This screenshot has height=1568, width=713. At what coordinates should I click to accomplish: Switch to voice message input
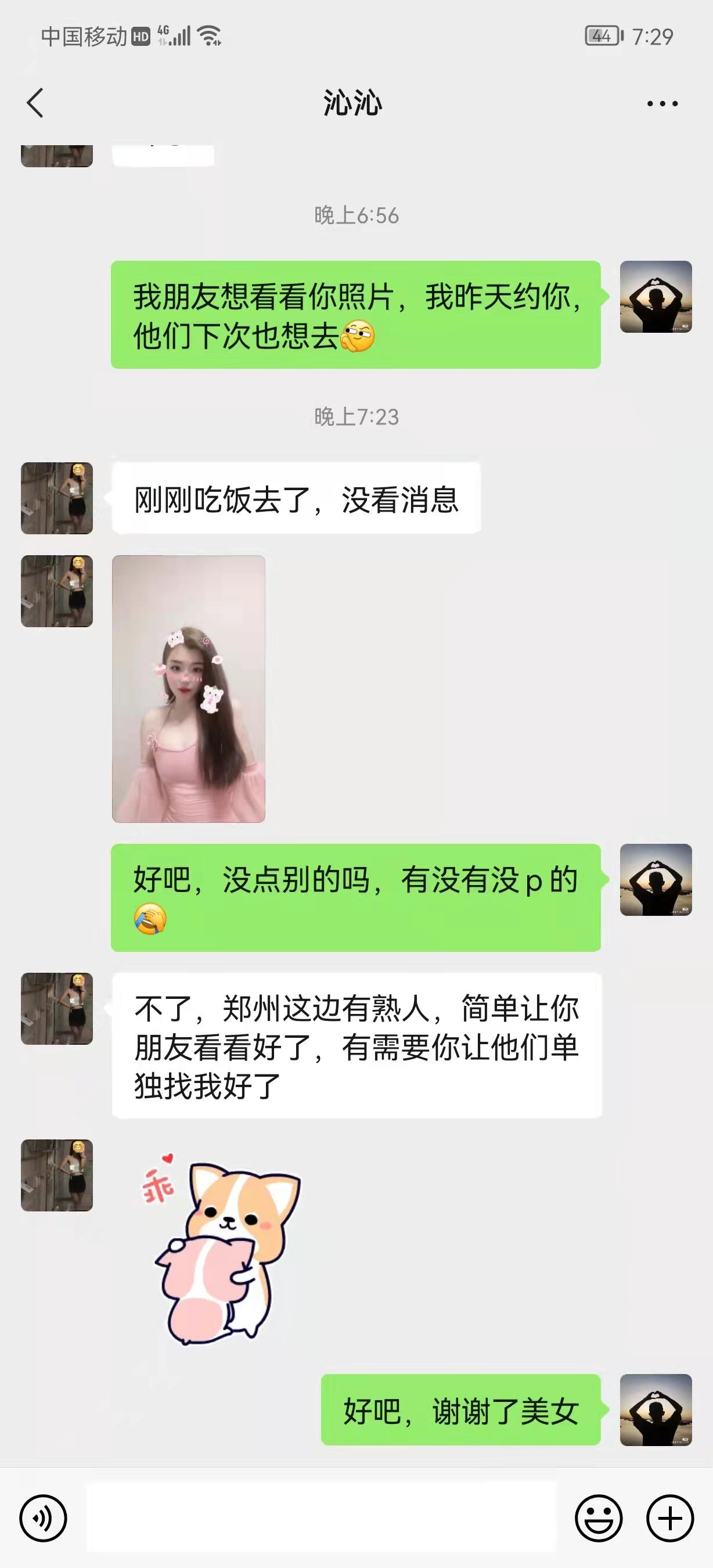pyautogui.click(x=43, y=1519)
